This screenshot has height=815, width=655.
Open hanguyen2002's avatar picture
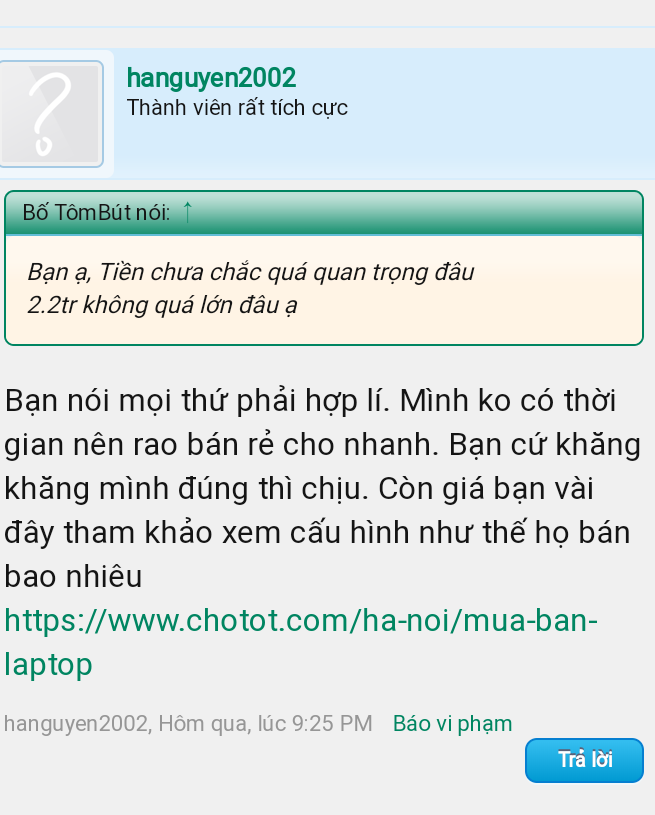(x=51, y=114)
